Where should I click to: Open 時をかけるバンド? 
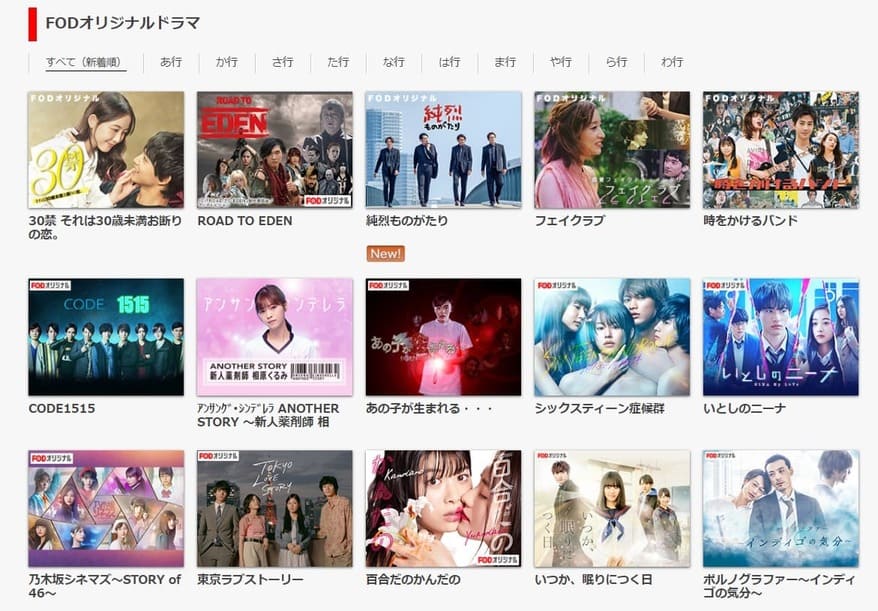pos(780,150)
